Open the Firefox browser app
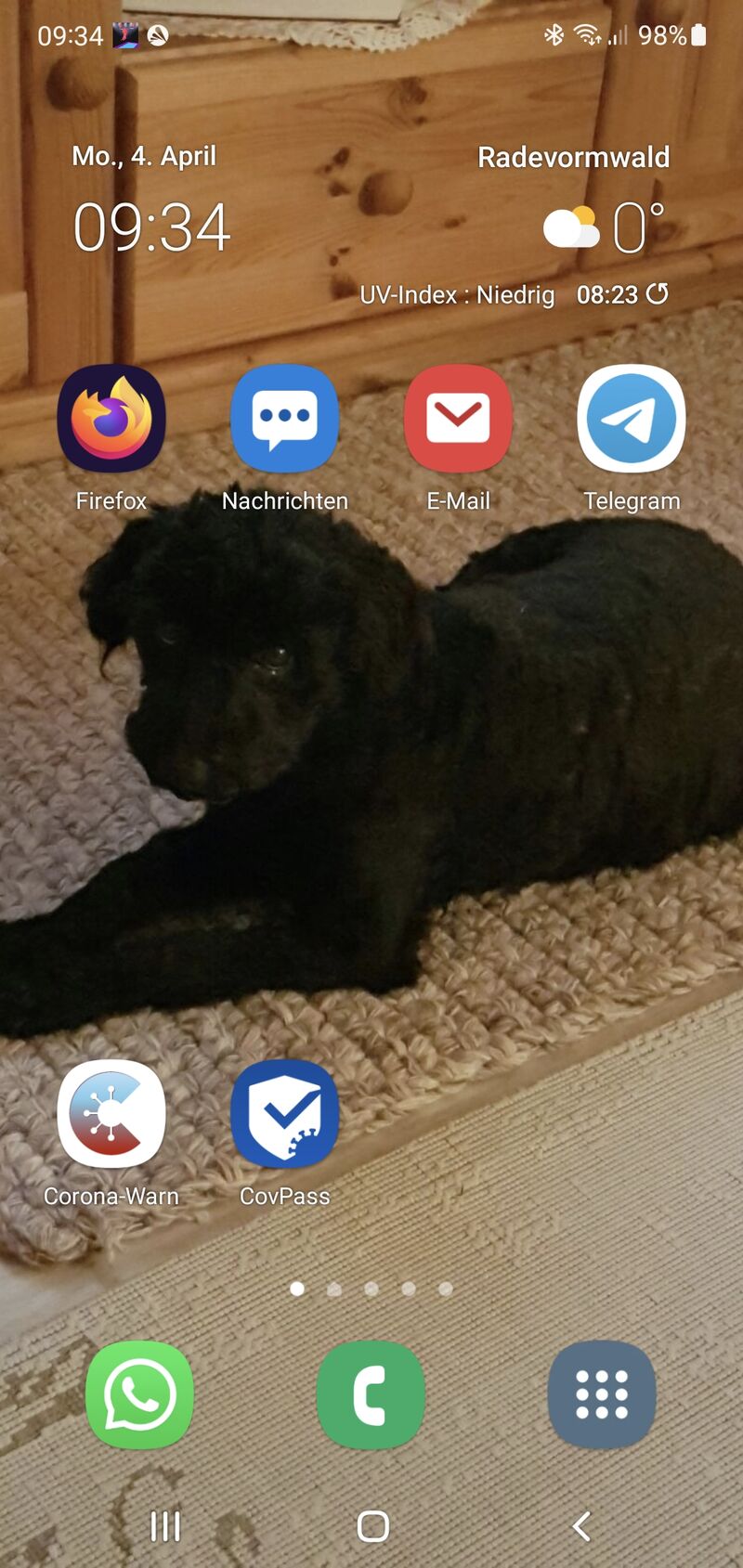The image size is (743, 1568). (111, 419)
